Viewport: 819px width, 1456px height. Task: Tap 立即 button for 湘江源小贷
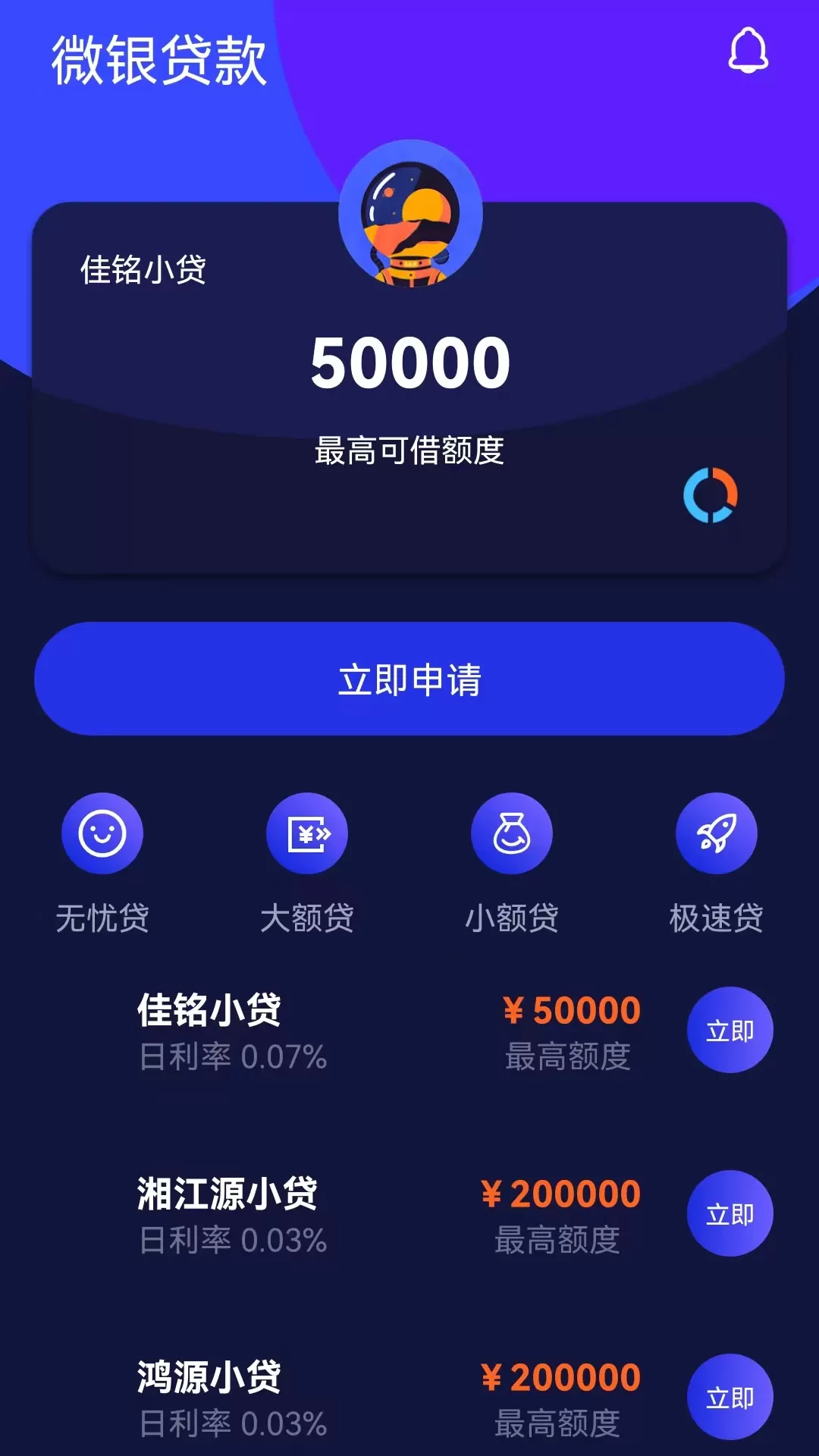(x=730, y=1213)
